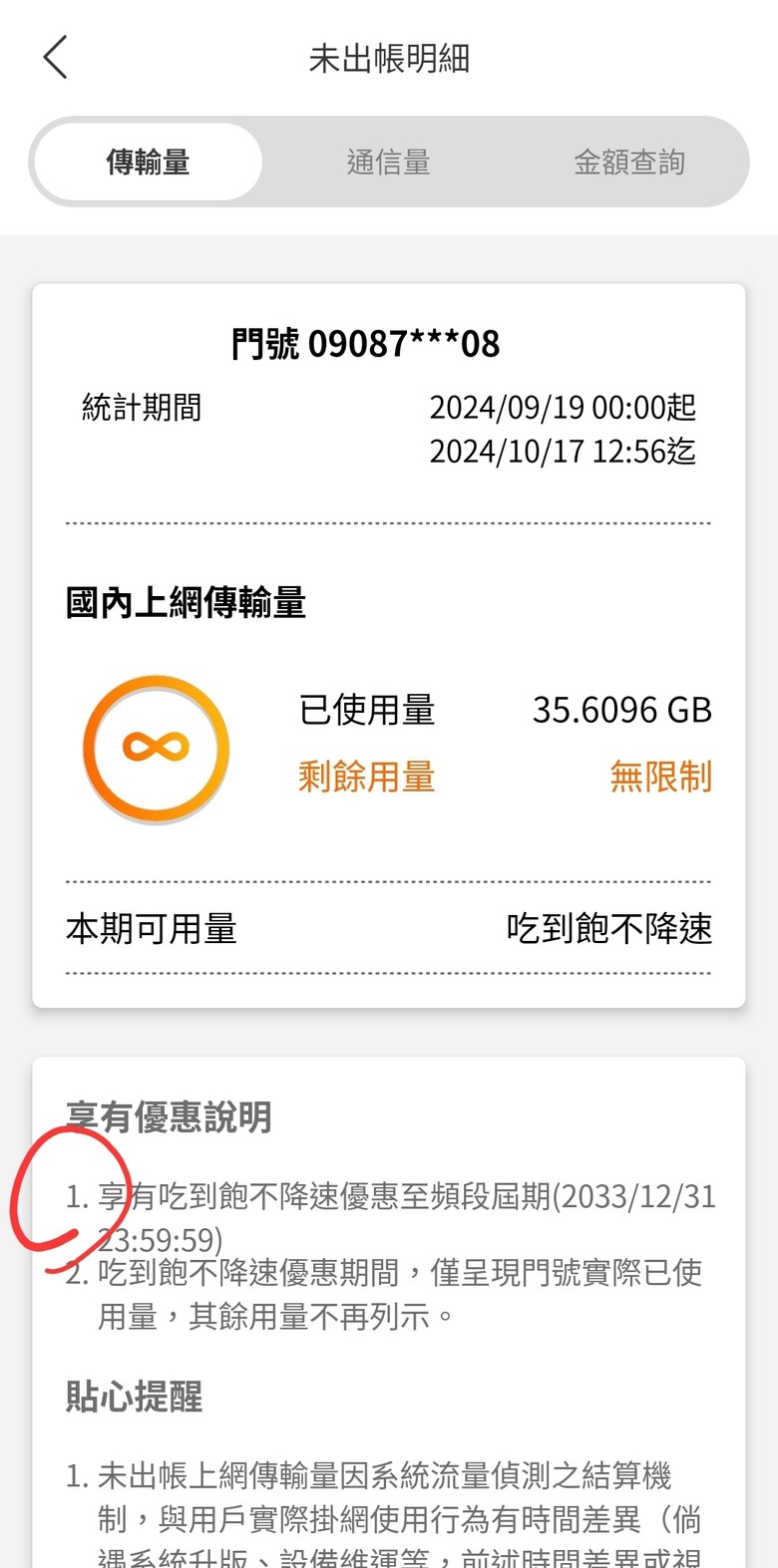This screenshot has width=778, height=1568.
Task: Open the 金額查詢 tab
Action: pyautogui.click(x=629, y=161)
